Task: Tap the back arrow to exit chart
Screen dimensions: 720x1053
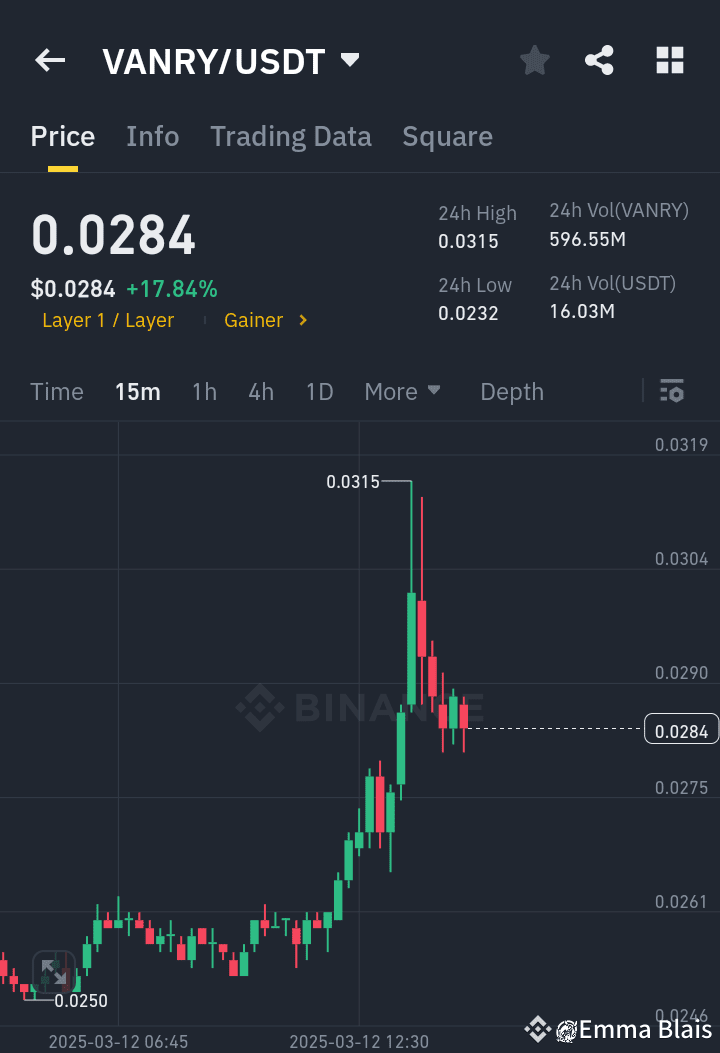Action: click(49, 60)
